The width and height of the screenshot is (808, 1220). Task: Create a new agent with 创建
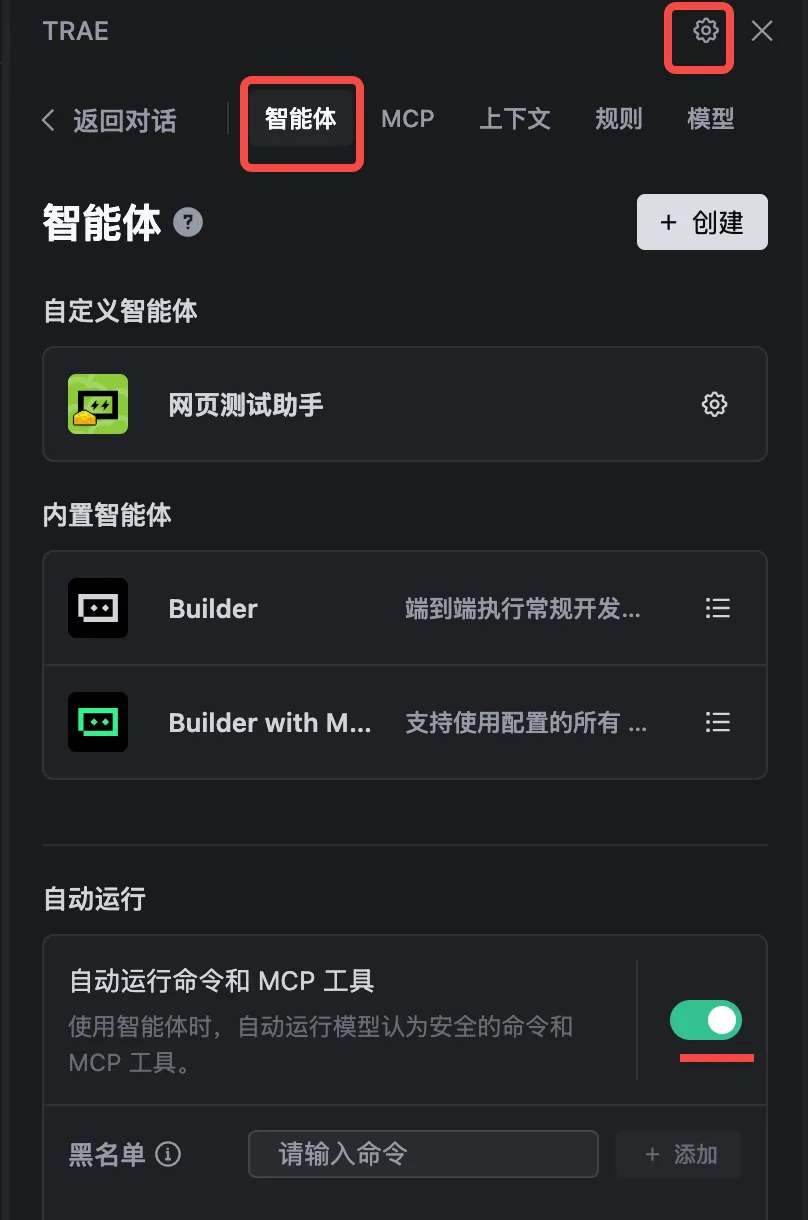pos(702,222)
